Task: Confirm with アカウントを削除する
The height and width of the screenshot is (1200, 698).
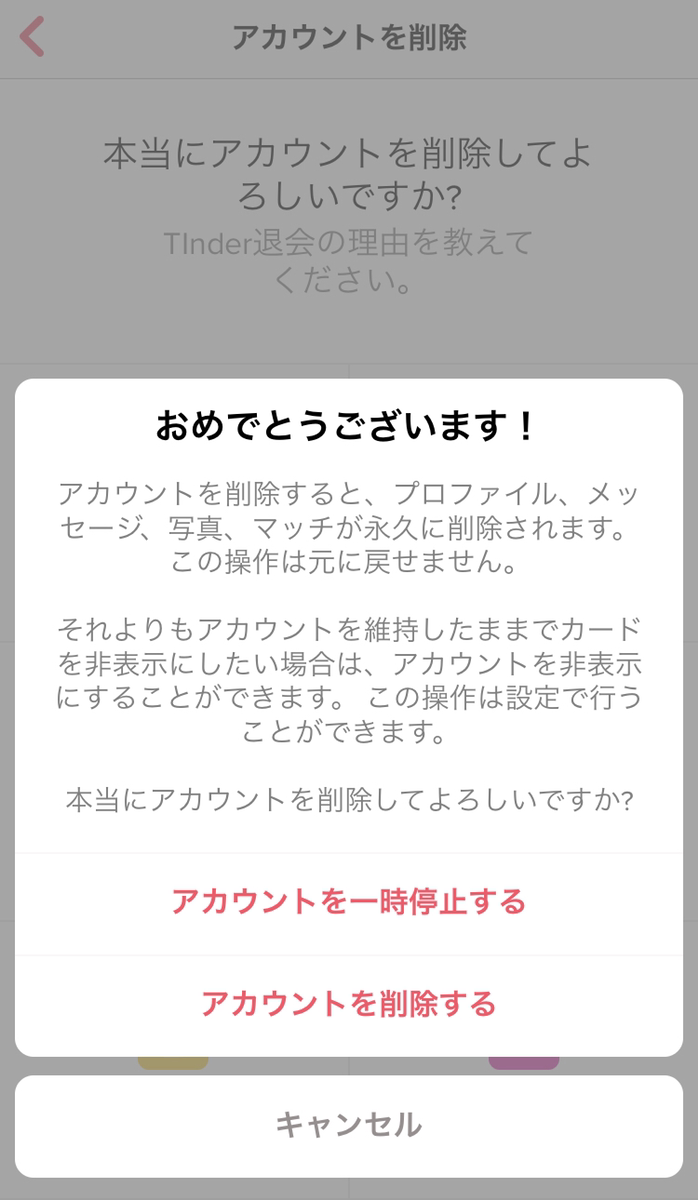Action: click(x=348, y=1003)
